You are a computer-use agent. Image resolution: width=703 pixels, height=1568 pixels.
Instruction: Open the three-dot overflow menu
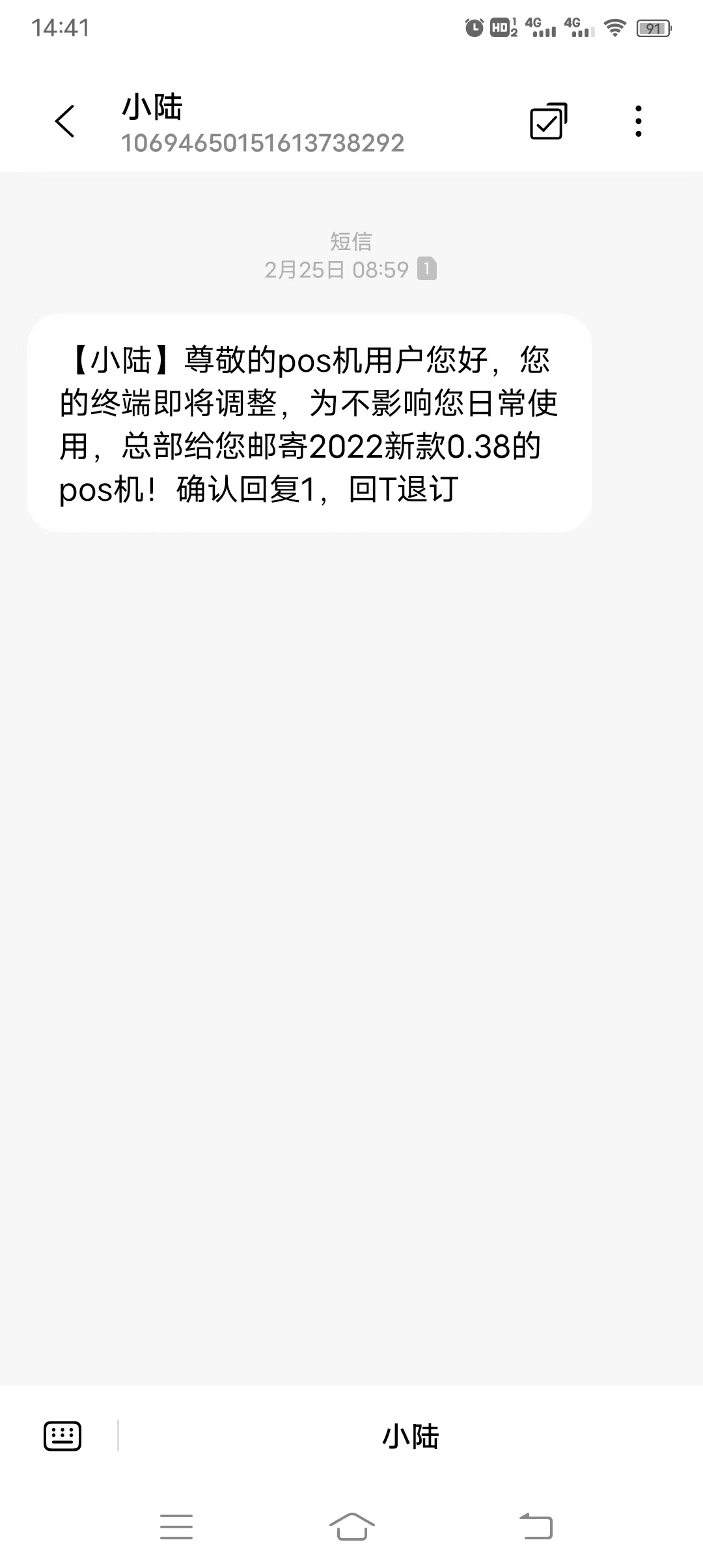click(x=638, y=121)
